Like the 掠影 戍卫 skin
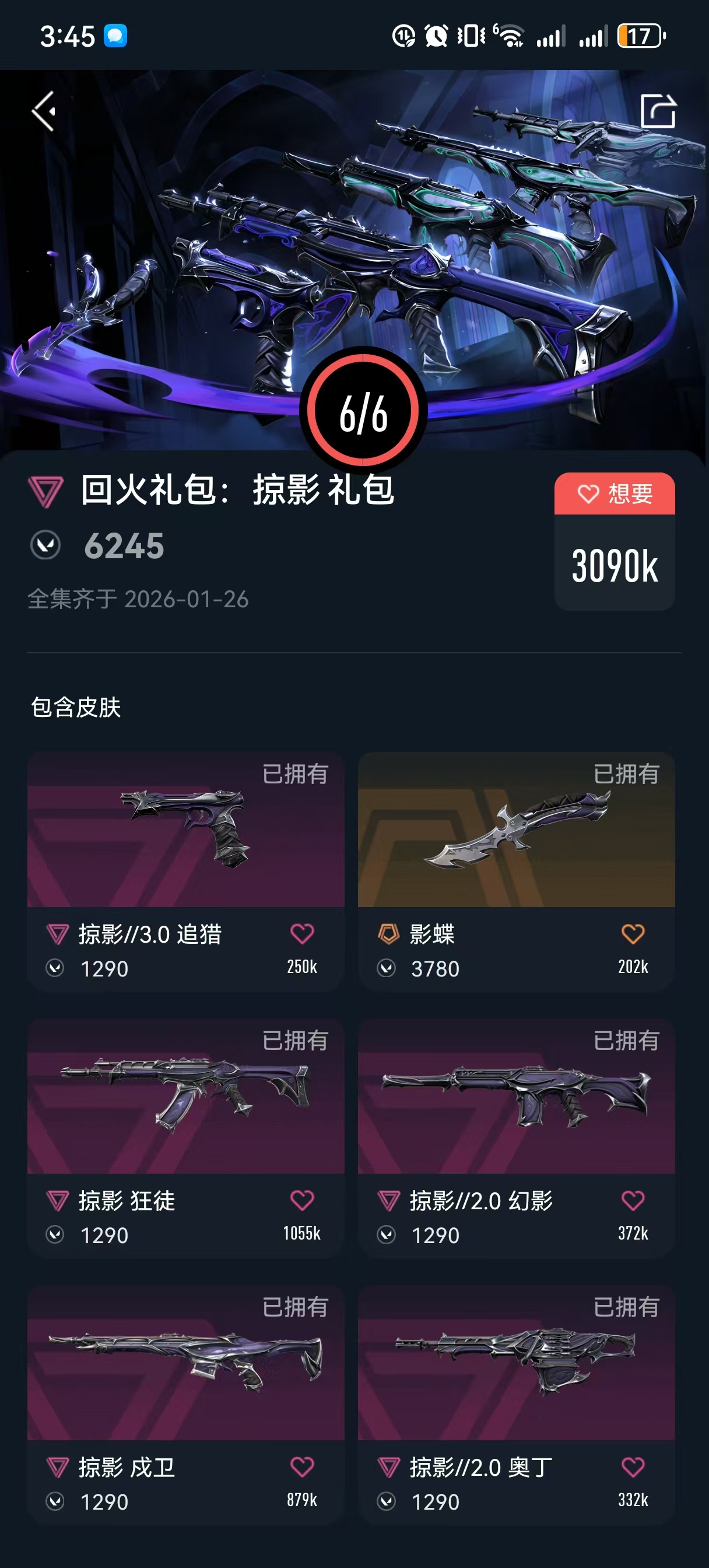 (302, 1467)
